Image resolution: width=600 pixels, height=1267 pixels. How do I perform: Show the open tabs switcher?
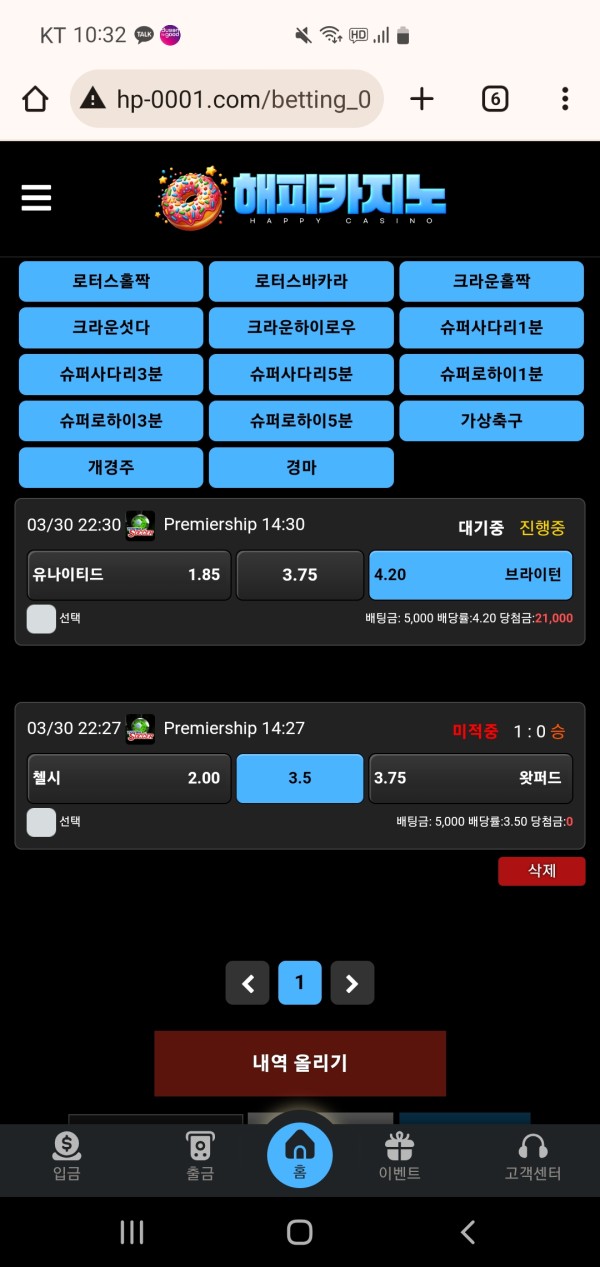pos(495,98)
